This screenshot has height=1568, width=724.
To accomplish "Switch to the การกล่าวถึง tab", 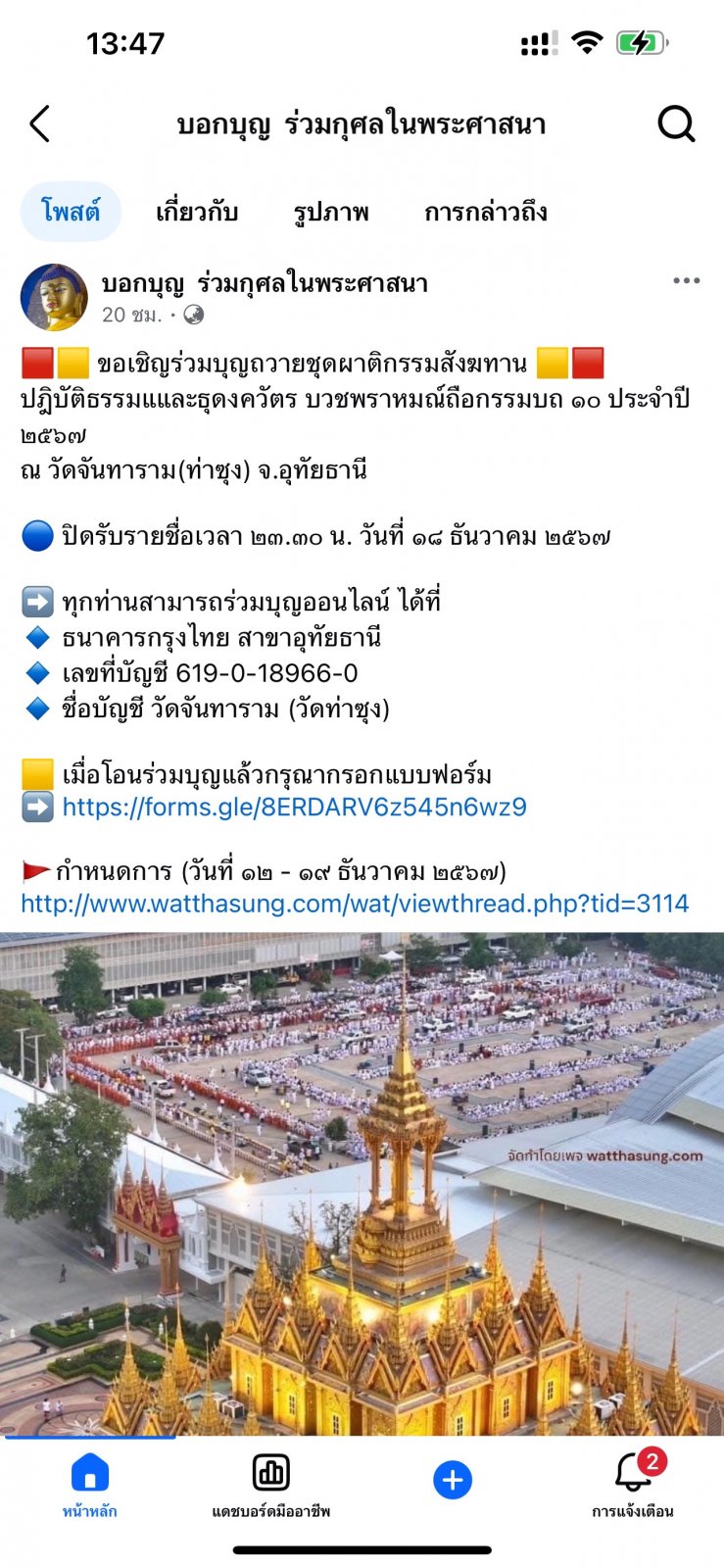I will 486,212.
